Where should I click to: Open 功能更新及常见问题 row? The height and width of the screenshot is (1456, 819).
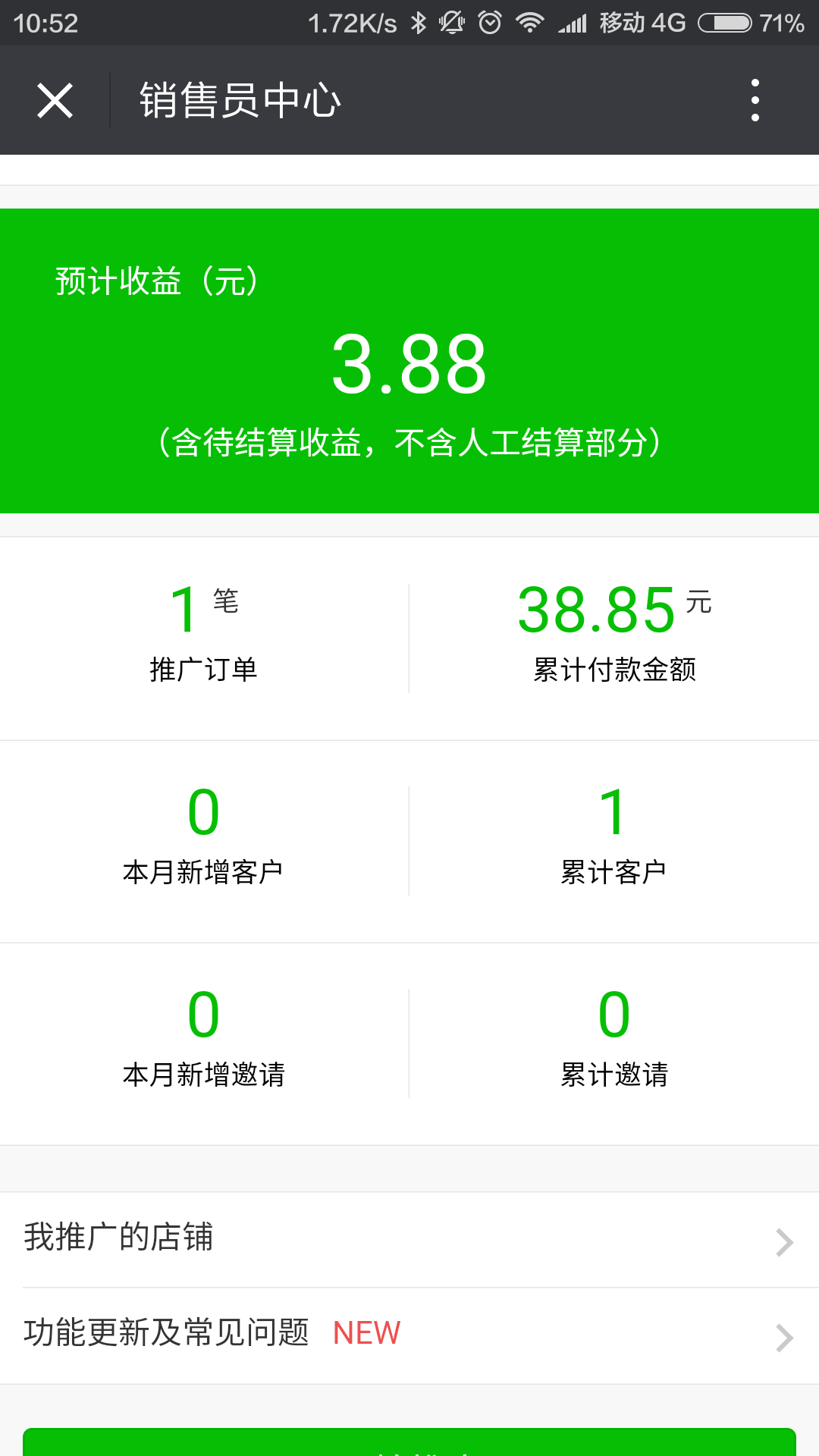pyautogui.click(x=409, y=1335)
